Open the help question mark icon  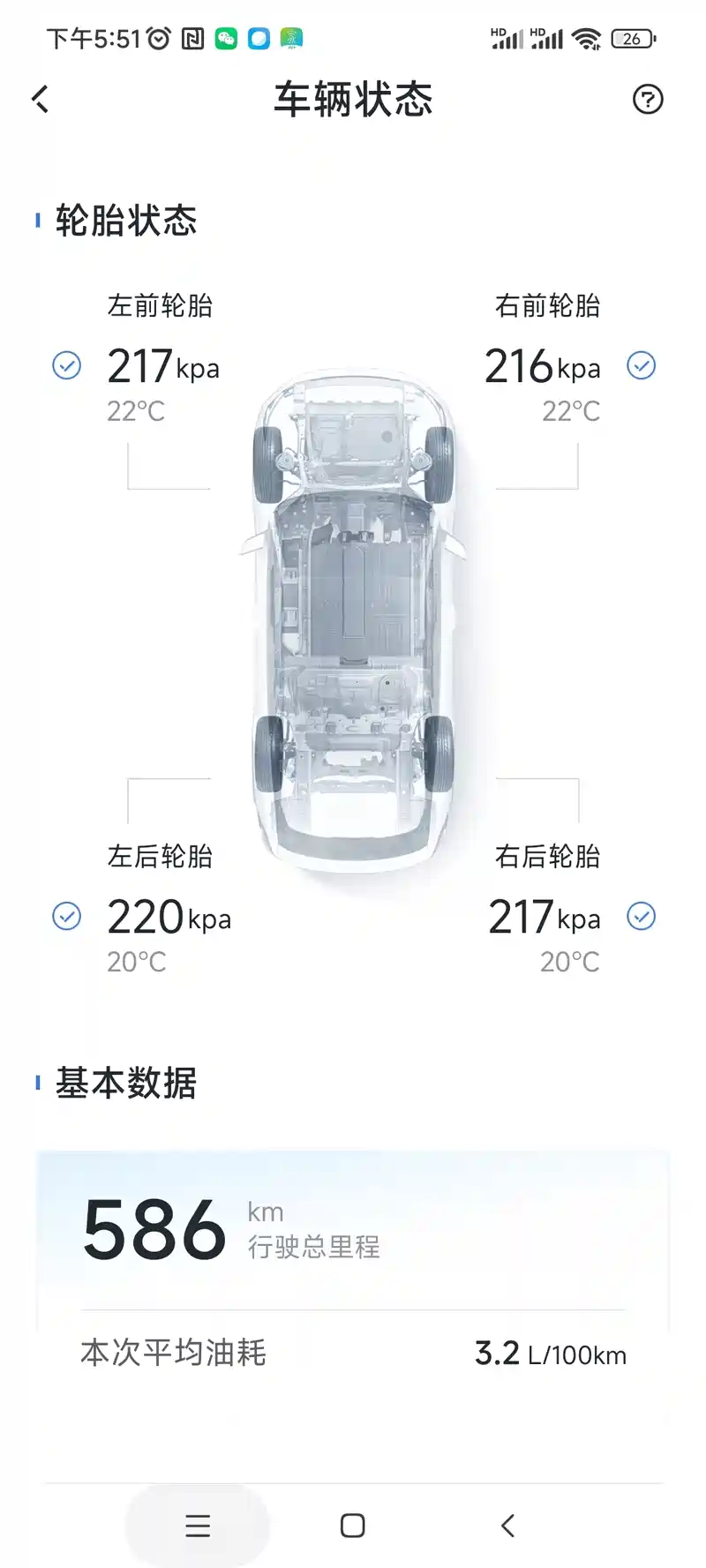(x=648, y=99)
